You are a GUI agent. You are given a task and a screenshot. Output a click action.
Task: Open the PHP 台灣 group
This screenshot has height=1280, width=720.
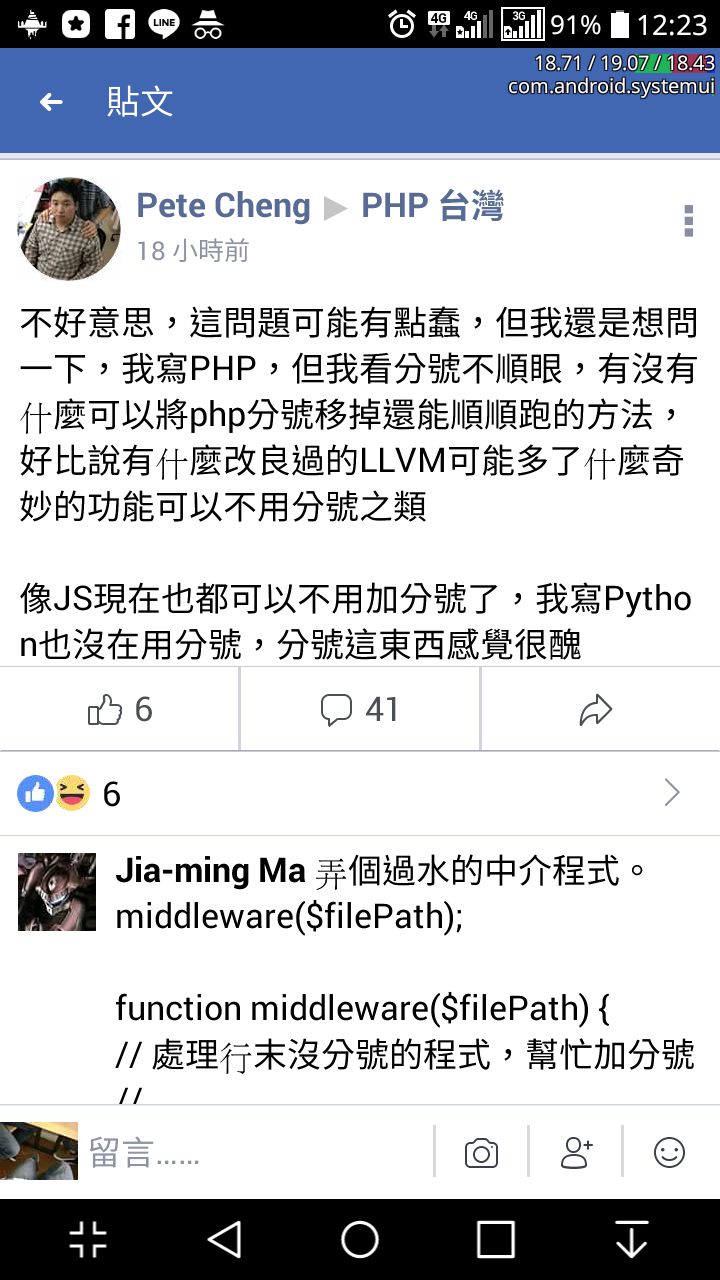(x=432, y=206)
